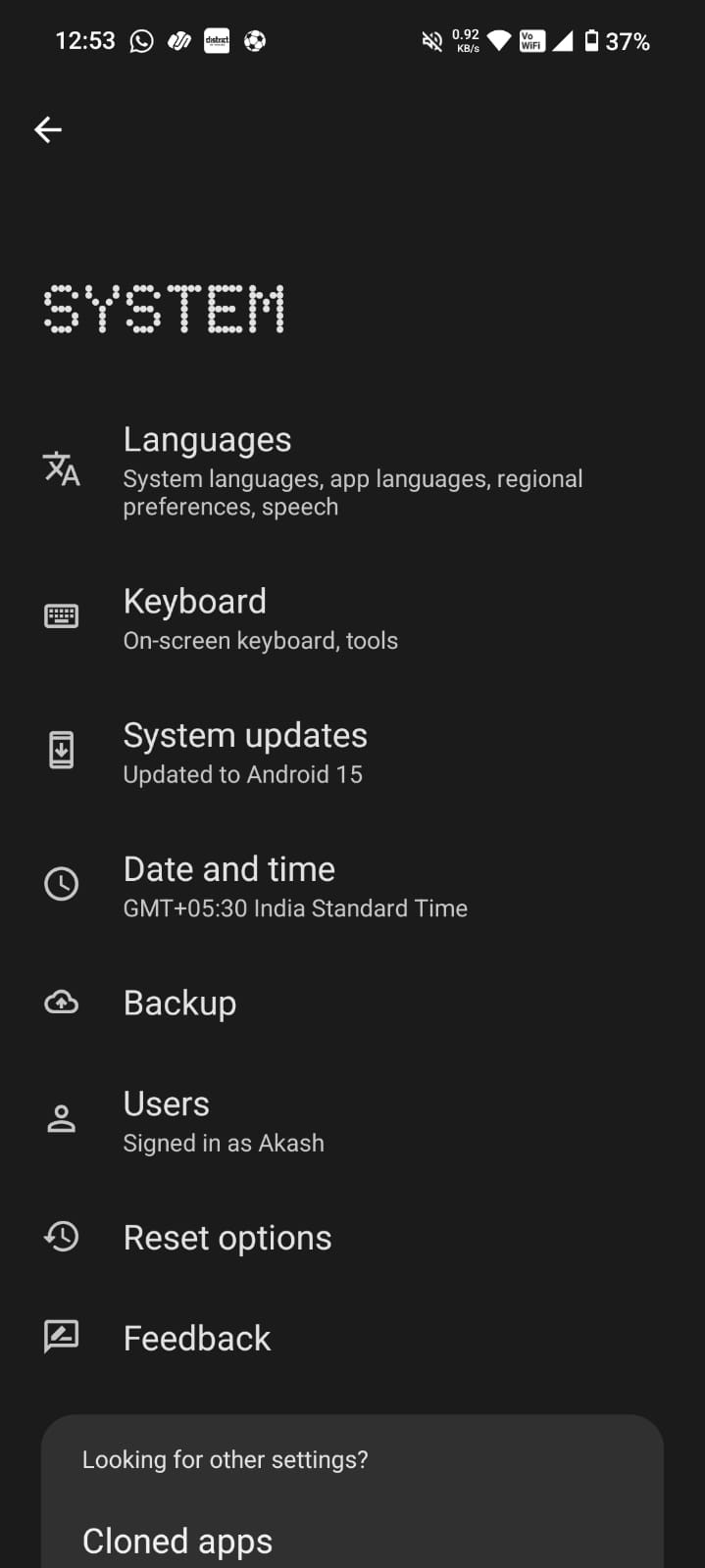Open Cloned apps link
705x1568 pixels.
point(178,1541)
